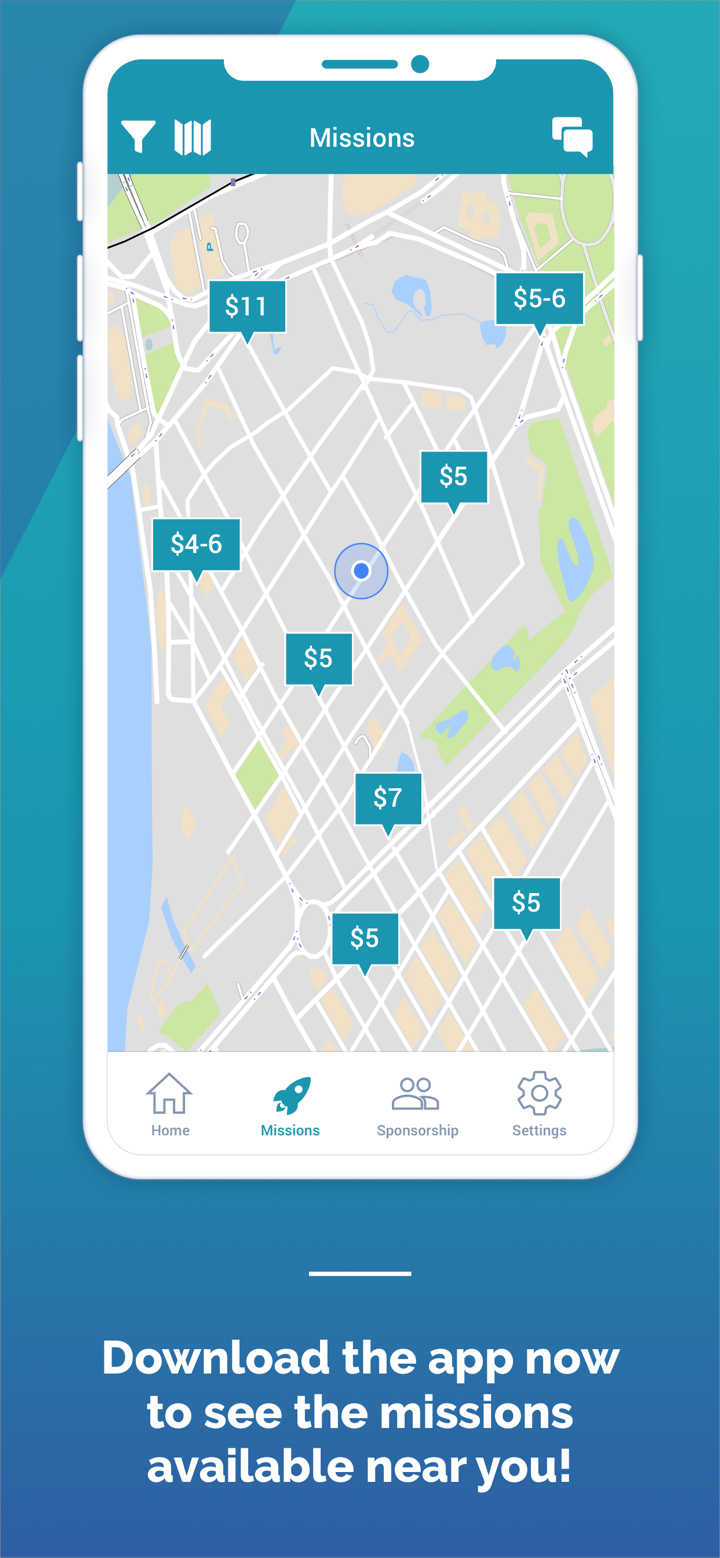Switch to the Missions tab
Viewport: 720px width, 1558px height.
pos(290,1104)
